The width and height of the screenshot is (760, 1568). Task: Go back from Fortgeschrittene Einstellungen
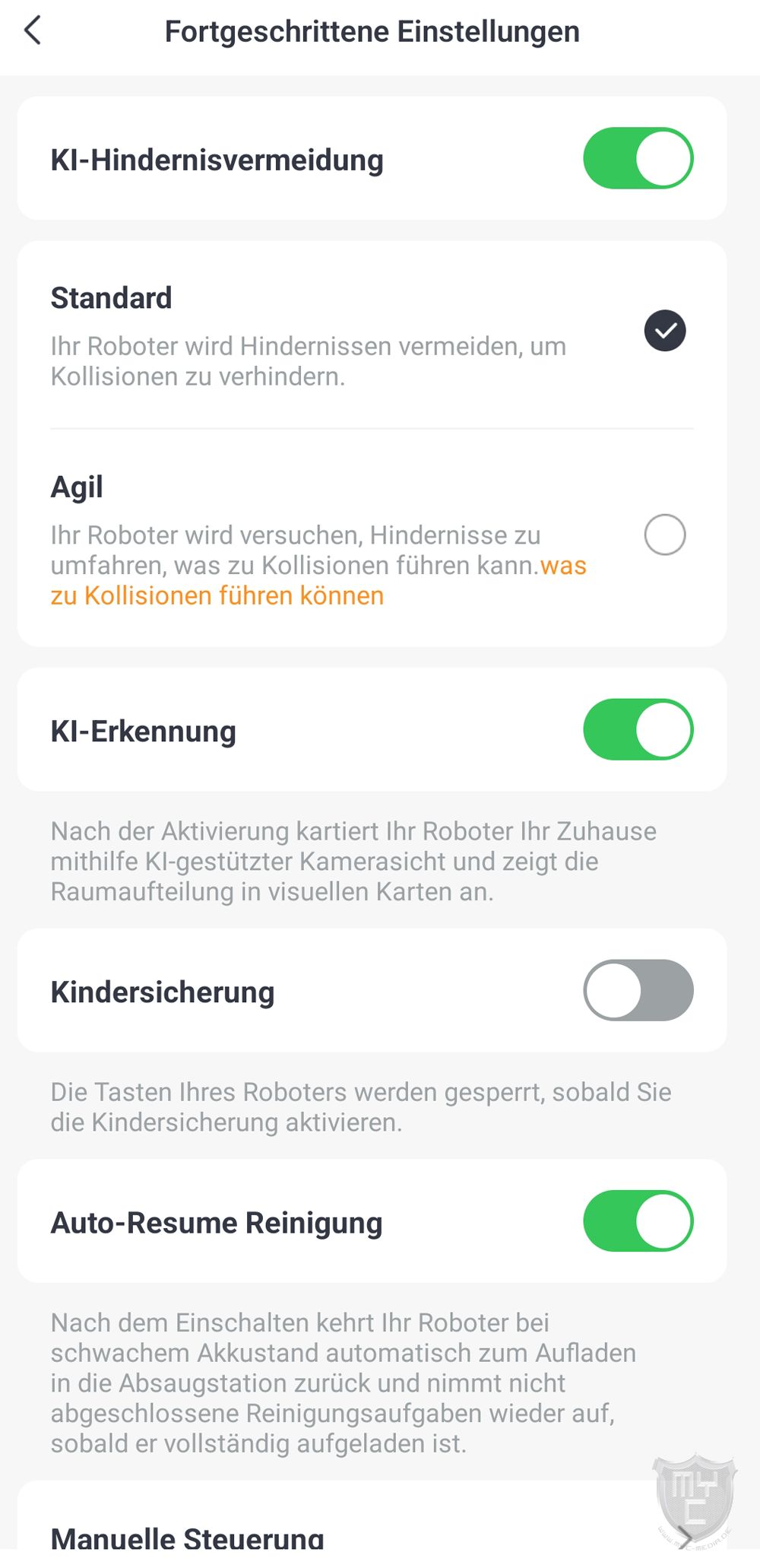point(33,31)
